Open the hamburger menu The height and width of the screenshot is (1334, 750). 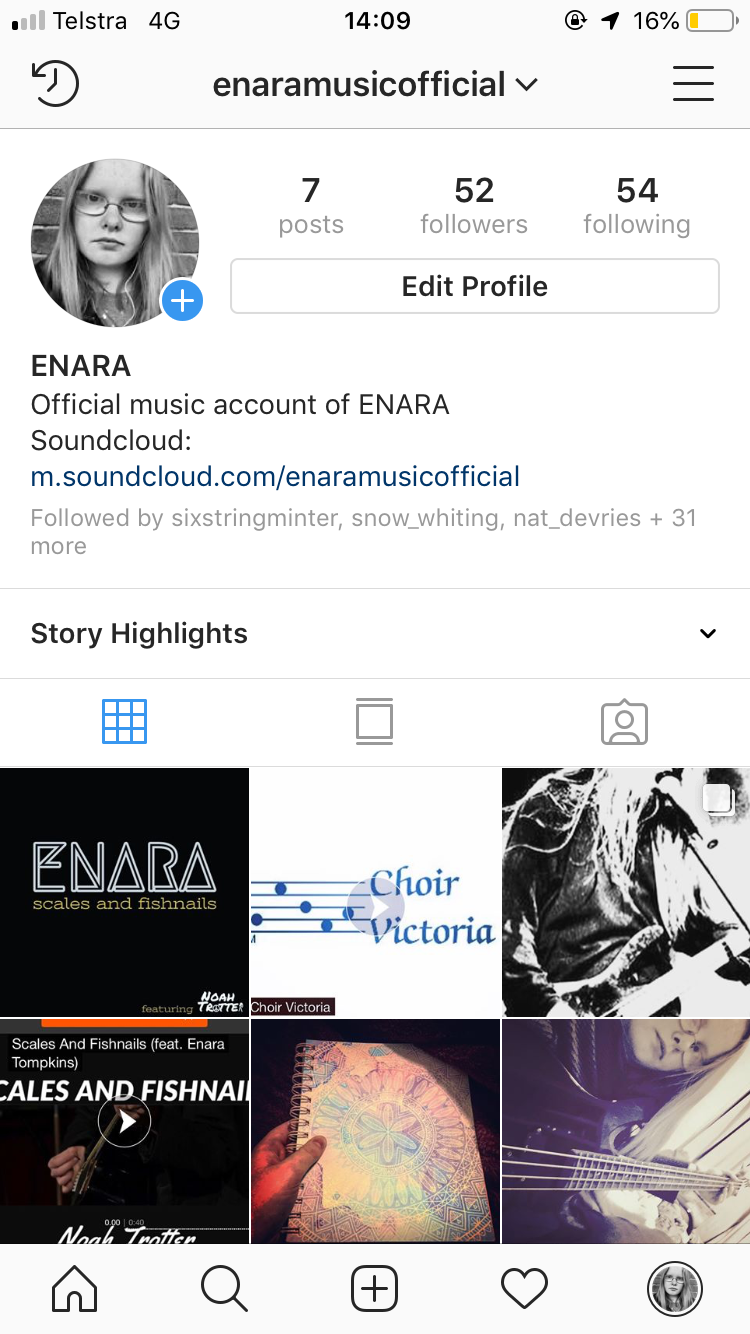[693, 84]
